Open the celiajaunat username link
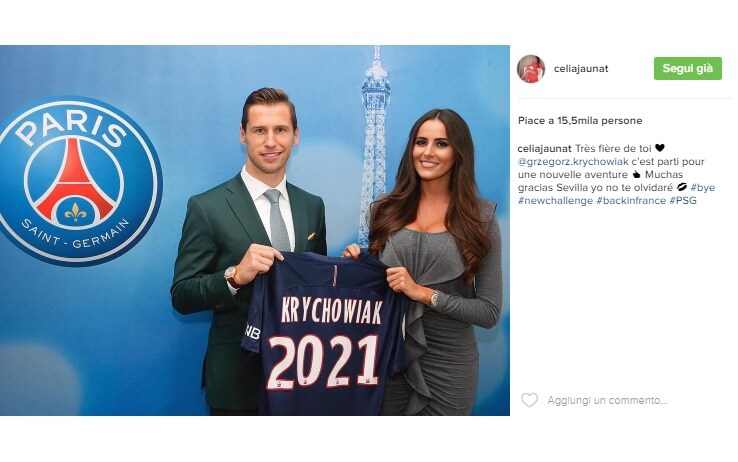 coord(580,68)
